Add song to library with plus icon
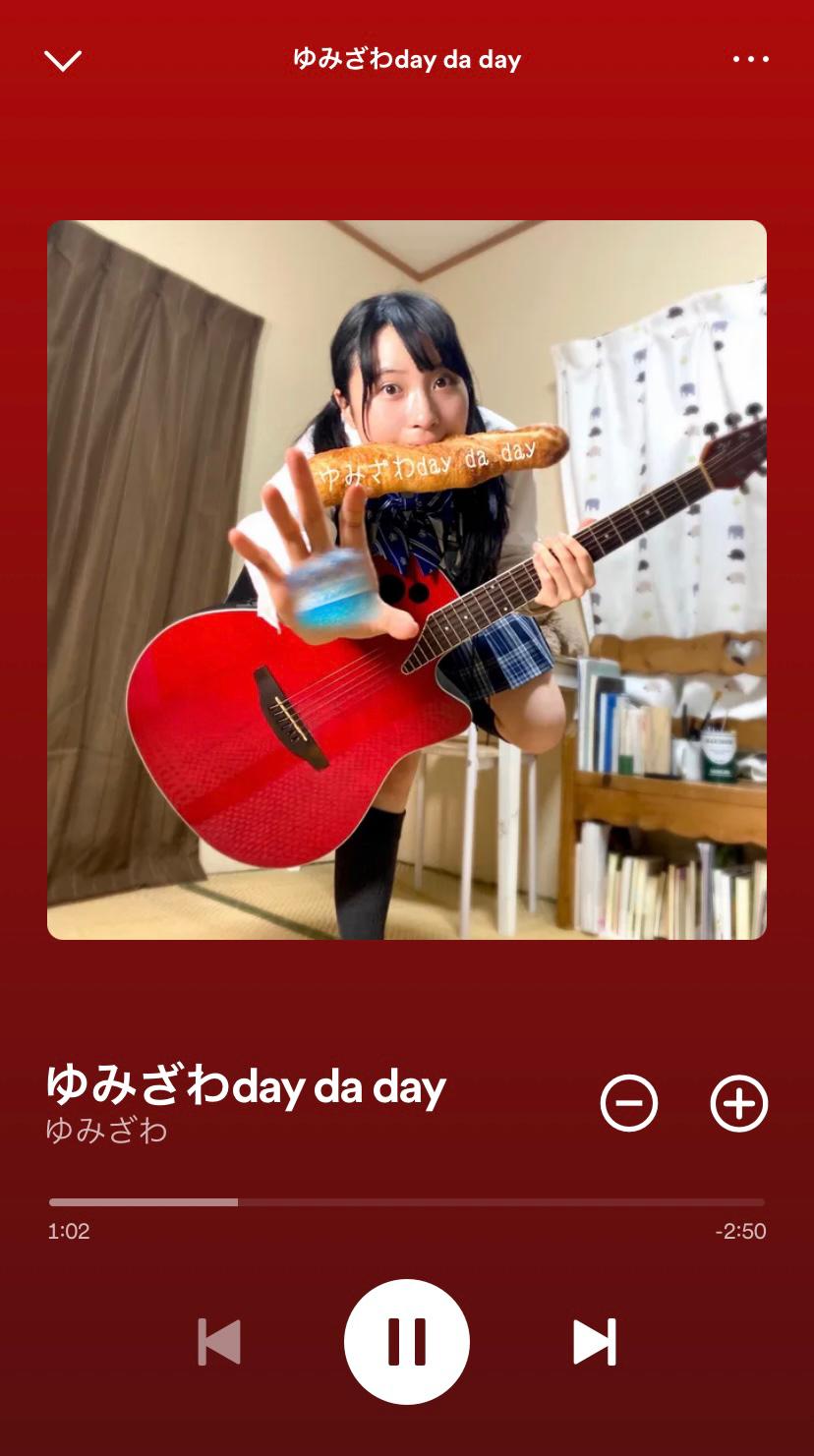The image size is (814, 1456). [739, 1103]
